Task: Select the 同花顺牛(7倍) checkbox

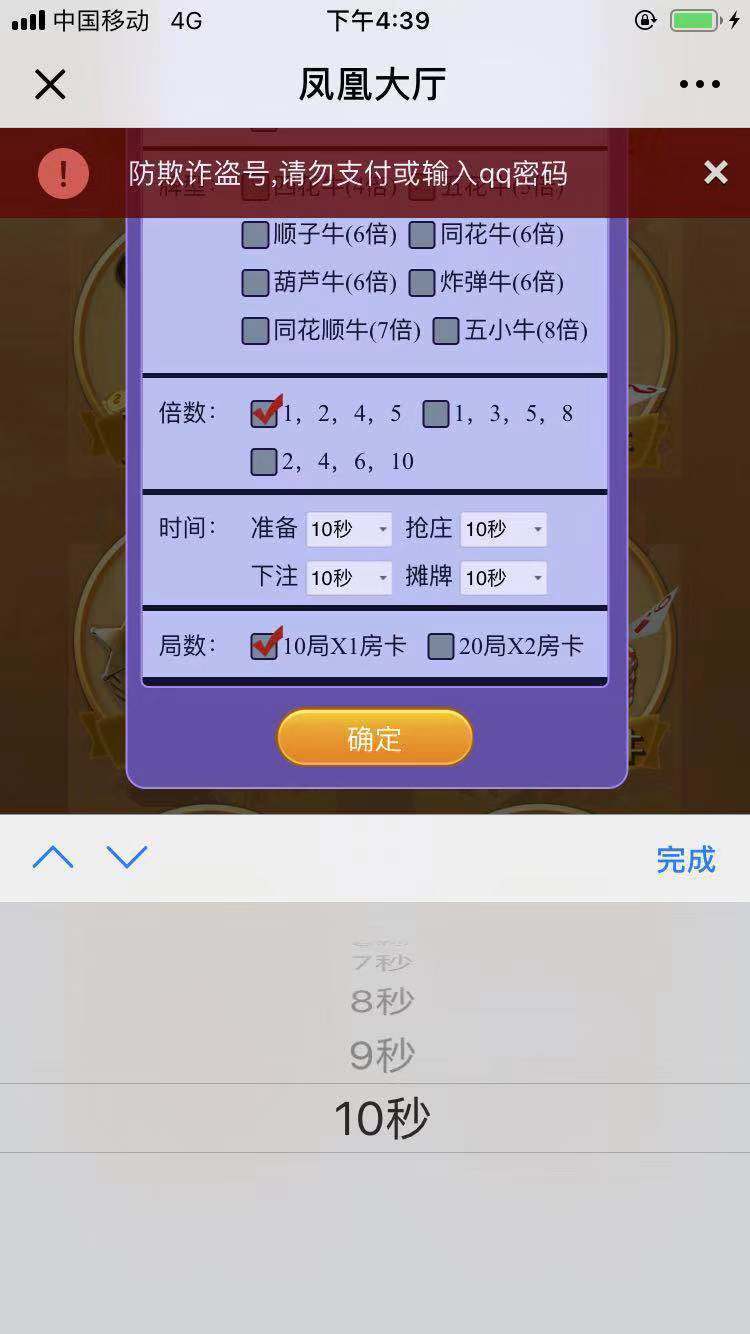Action: 256,331
